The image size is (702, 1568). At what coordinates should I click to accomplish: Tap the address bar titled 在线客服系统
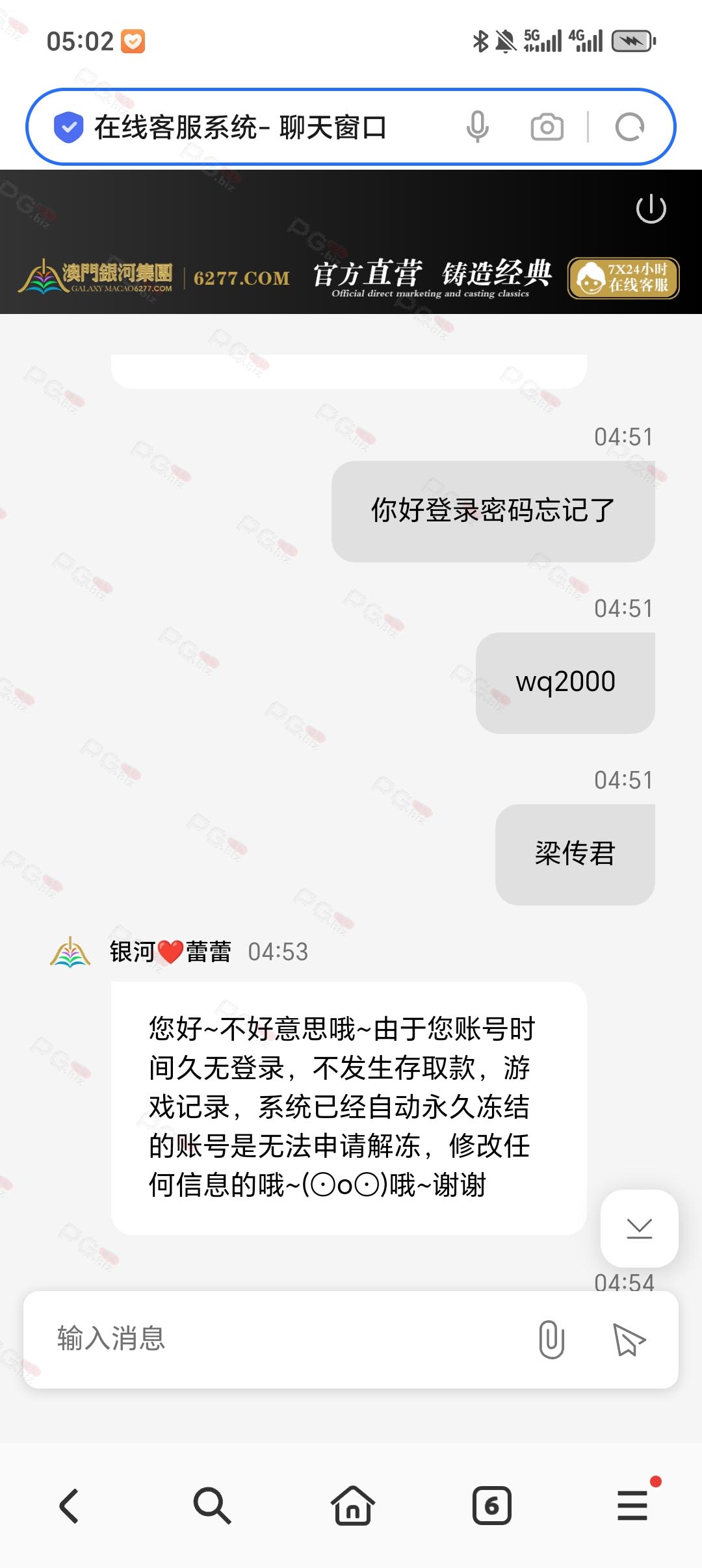click(x=240, y=127)
